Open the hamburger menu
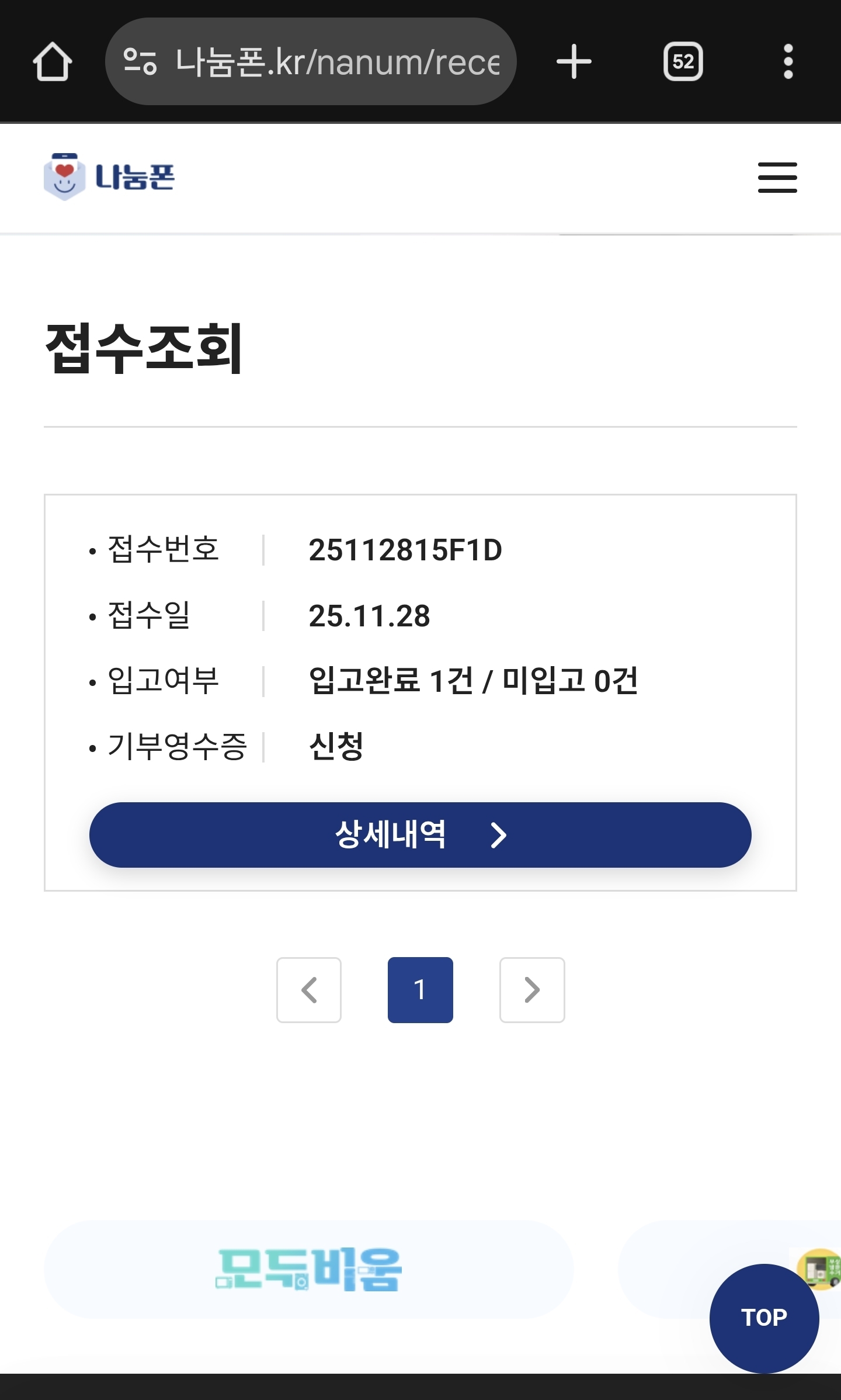The image size is (841, 1400). [777, 178]
